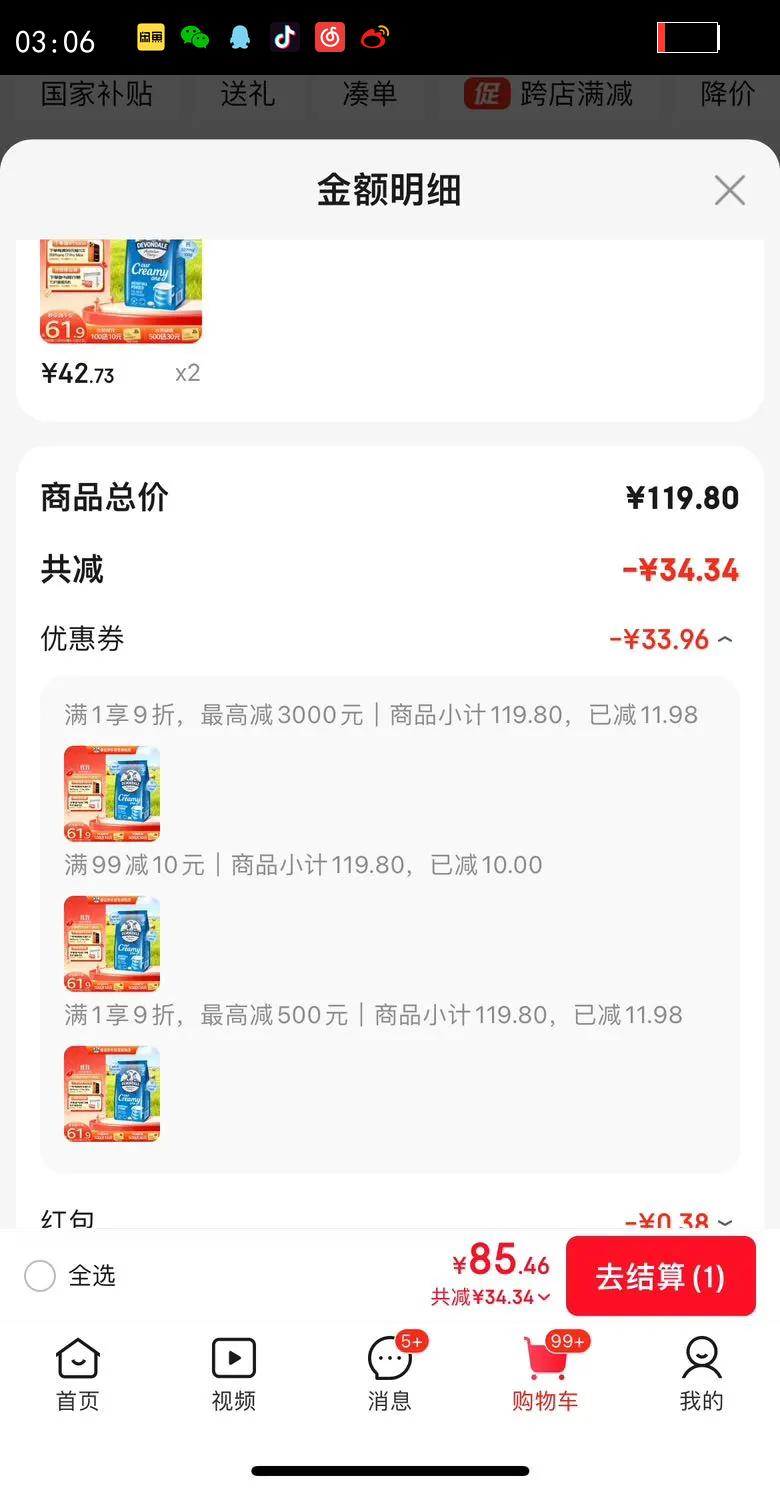Toggle the 共减¥34.34 discount summary
The width and height of the screenshot is (780, 1492).
(x=491, y=1297)
